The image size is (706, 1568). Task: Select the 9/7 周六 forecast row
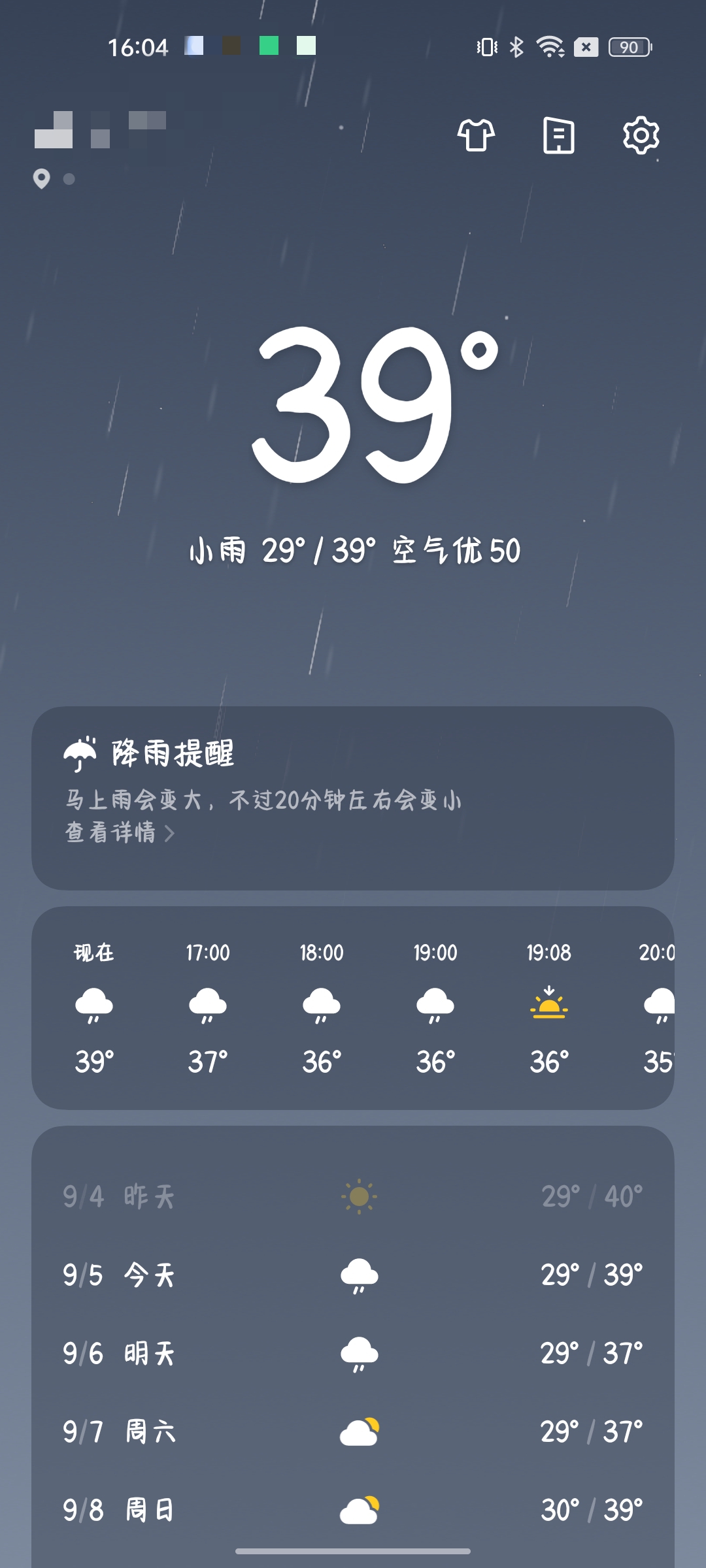pos(353,1431)
